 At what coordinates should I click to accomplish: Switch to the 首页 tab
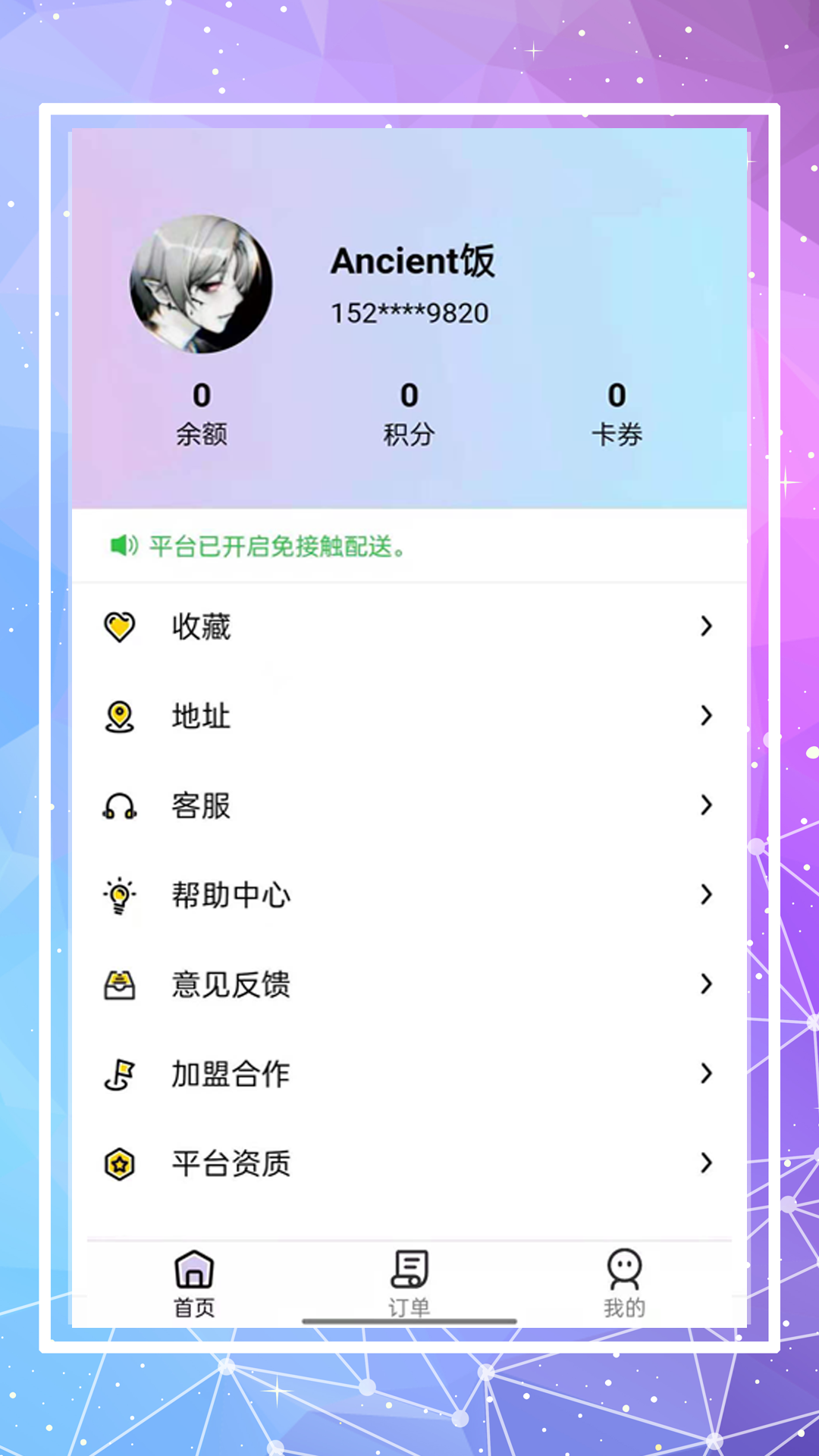pyautogui.click(x=194, y=1282)
